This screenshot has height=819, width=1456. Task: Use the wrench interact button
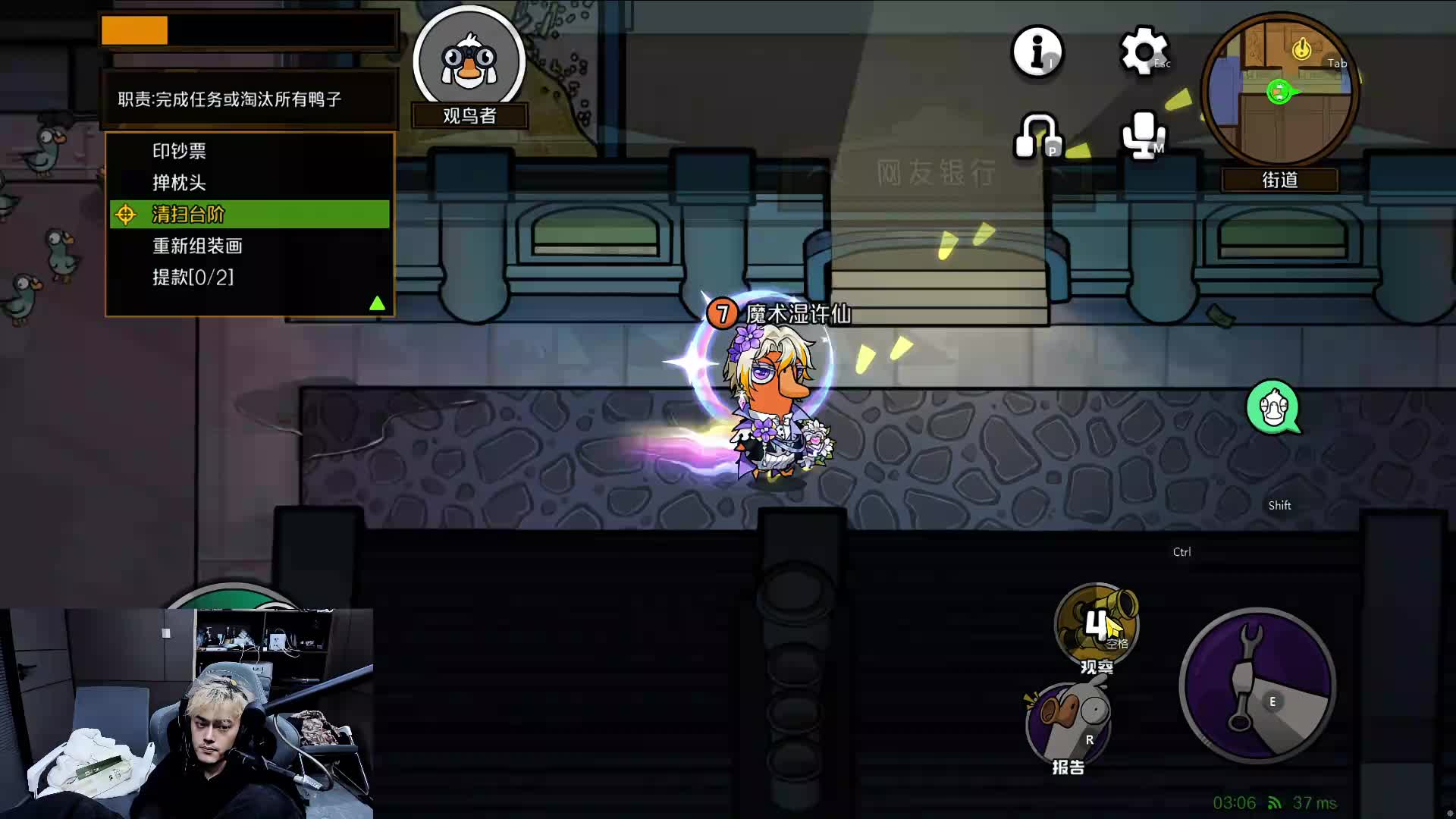coord(1257,685)
